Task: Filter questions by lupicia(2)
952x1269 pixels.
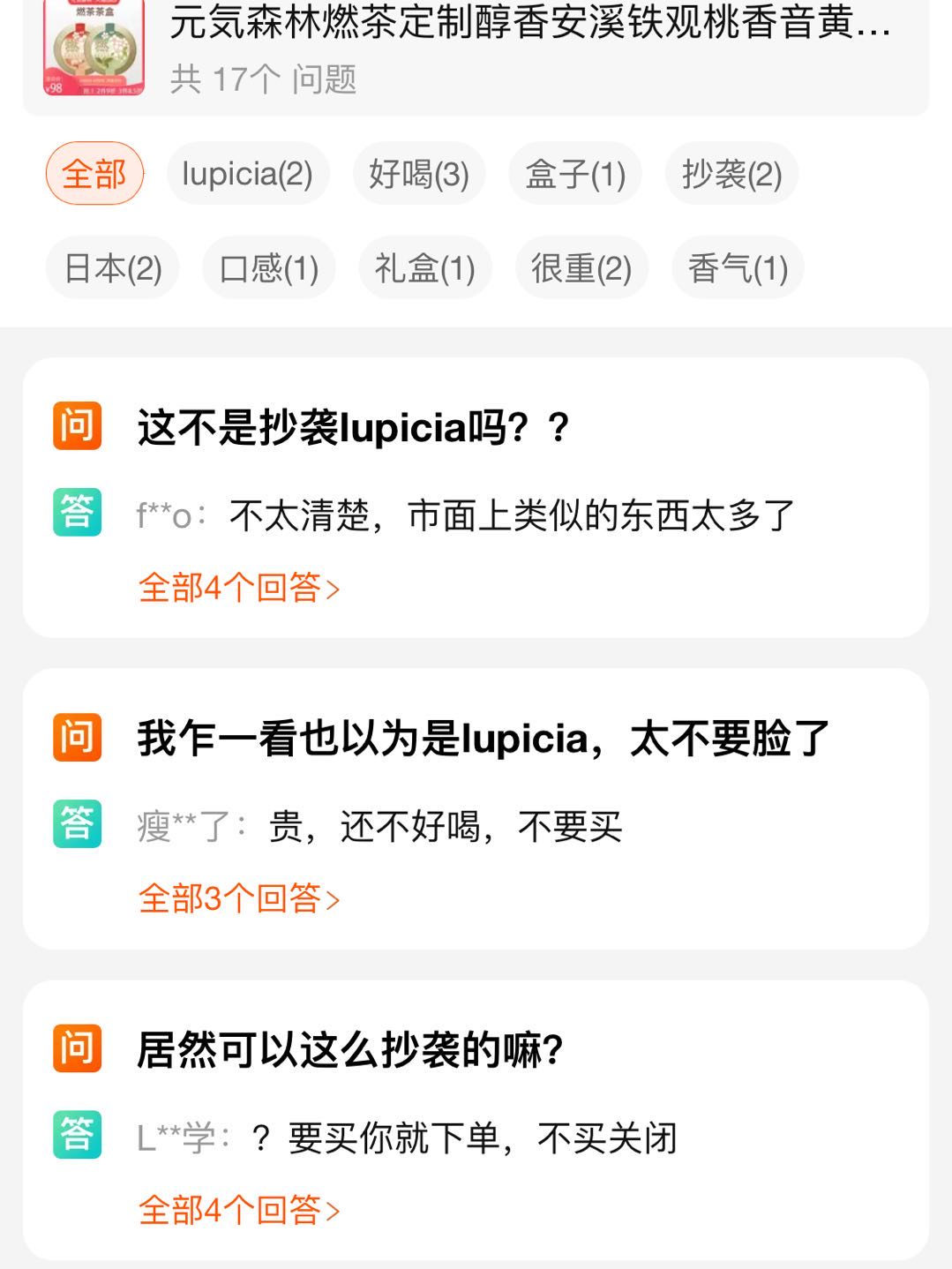Action: (x=247, y=174)
